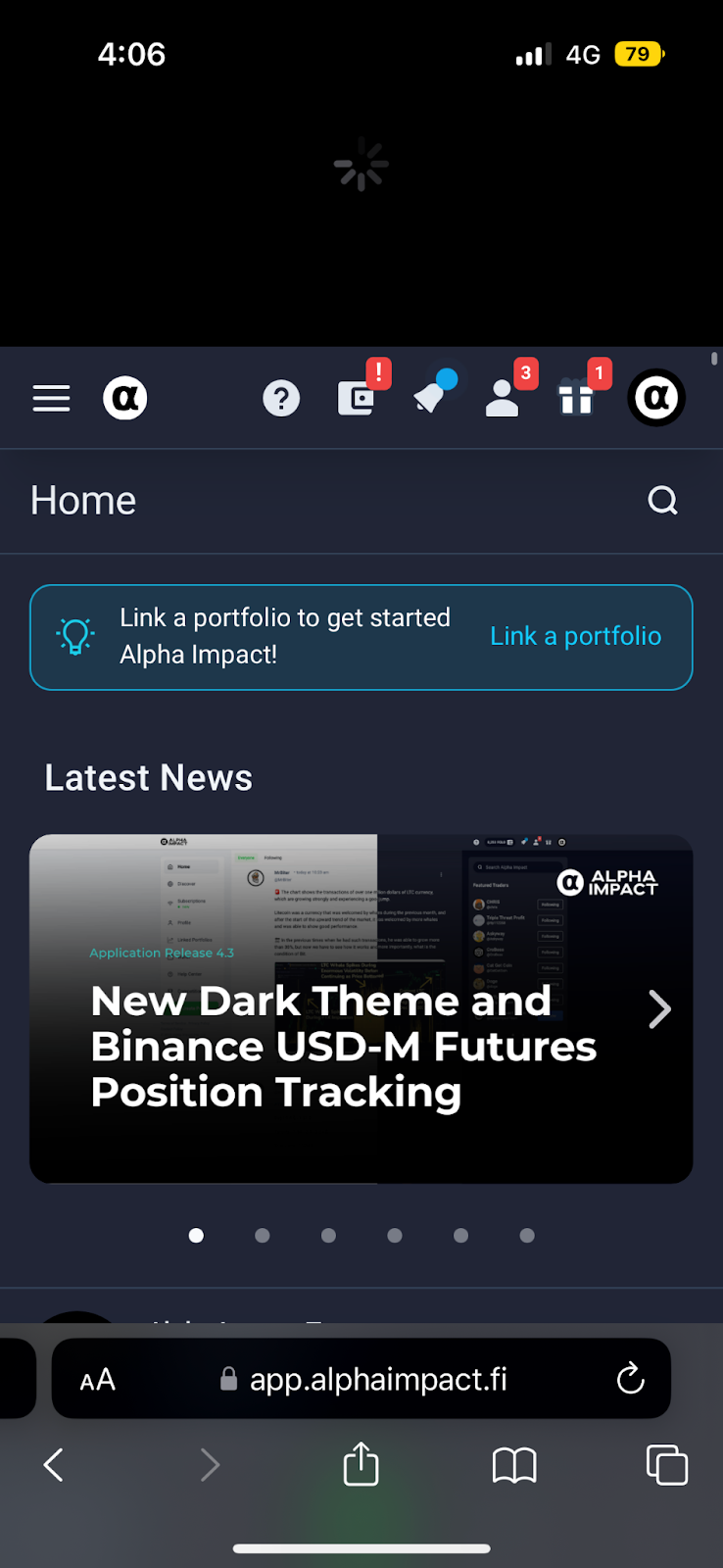This screenshot has width=723, height=1568.
Task: Open the wallet icon with alert
Action: 357,398
